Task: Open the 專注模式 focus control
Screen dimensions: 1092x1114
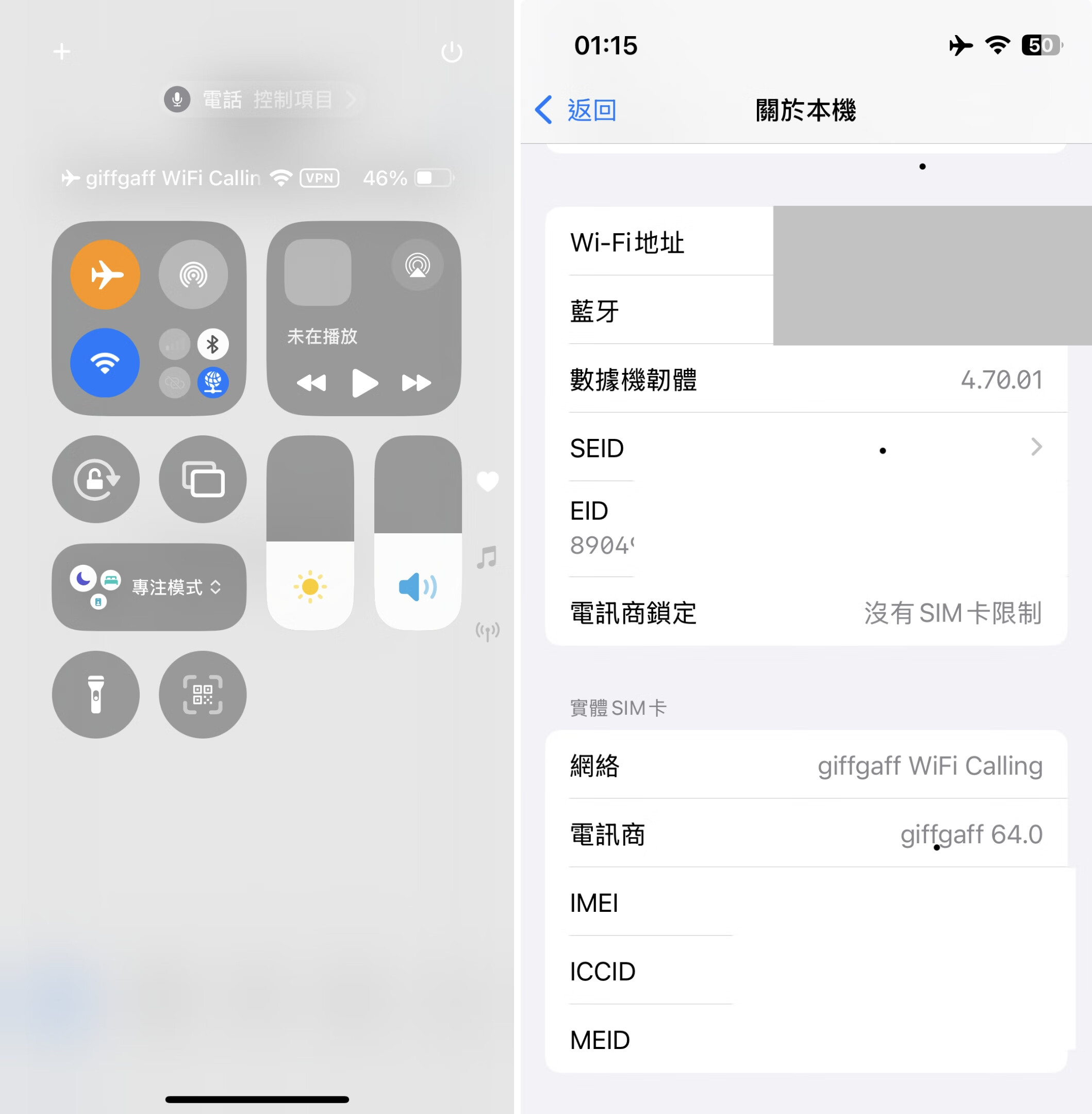Action: 149,587
